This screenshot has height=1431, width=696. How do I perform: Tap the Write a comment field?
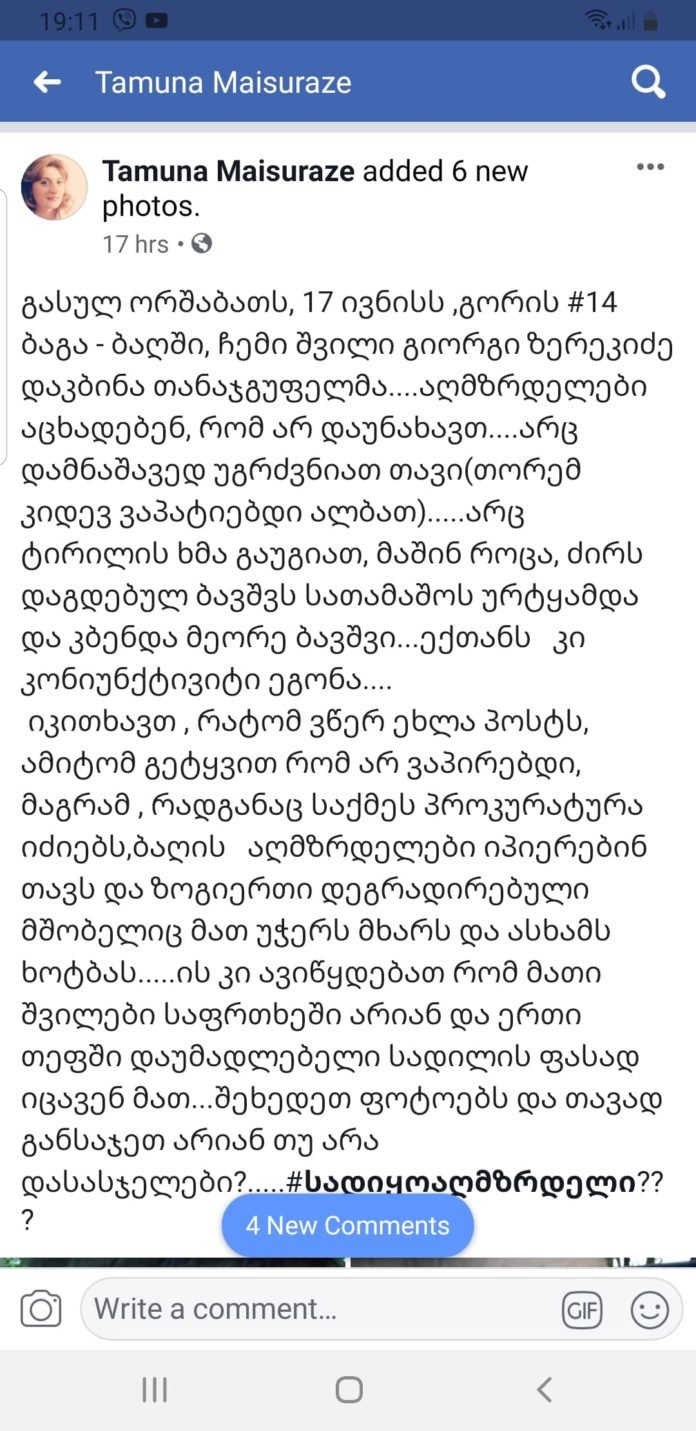[x=320, y=1308]
